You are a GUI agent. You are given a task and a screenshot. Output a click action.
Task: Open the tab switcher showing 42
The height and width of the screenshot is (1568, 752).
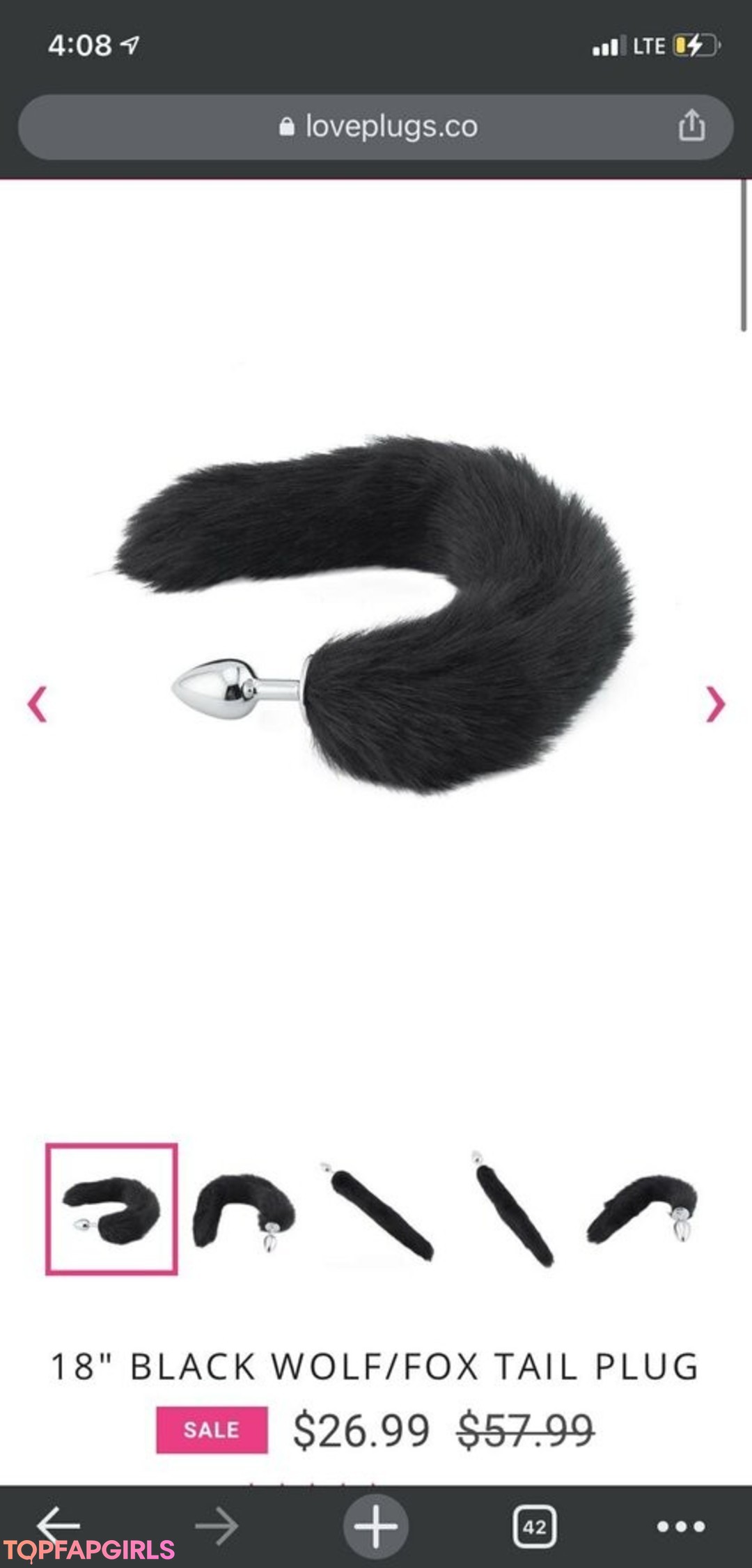coord(534,1527)
